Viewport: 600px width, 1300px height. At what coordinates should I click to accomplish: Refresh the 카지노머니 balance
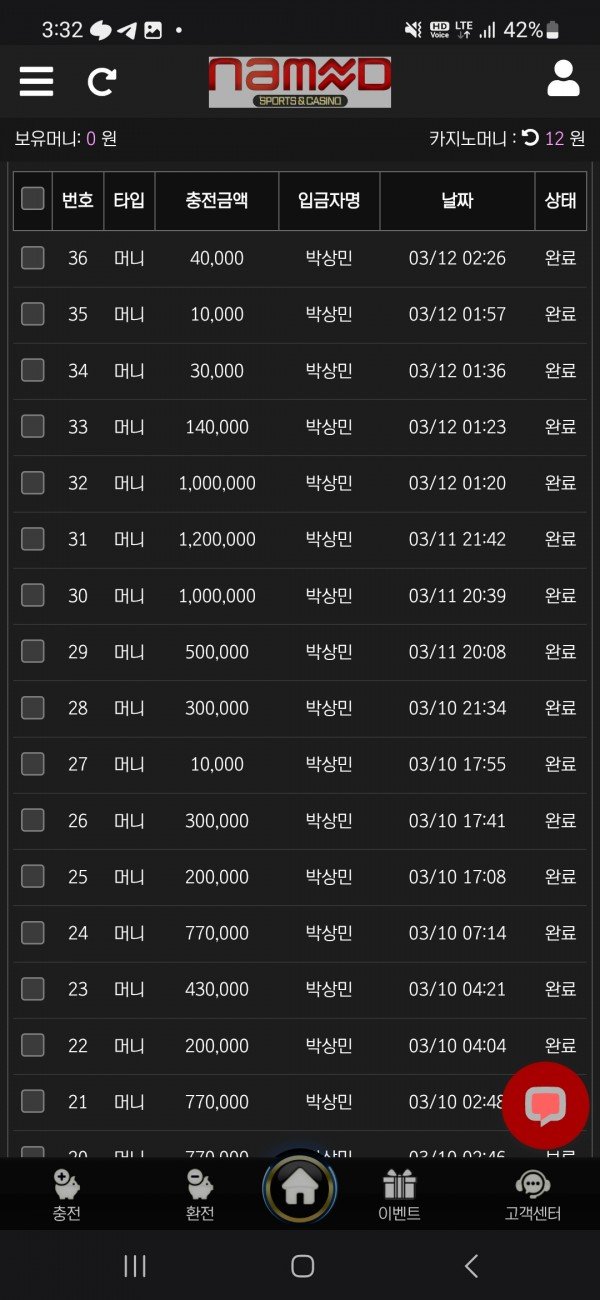tap(530, 138)
